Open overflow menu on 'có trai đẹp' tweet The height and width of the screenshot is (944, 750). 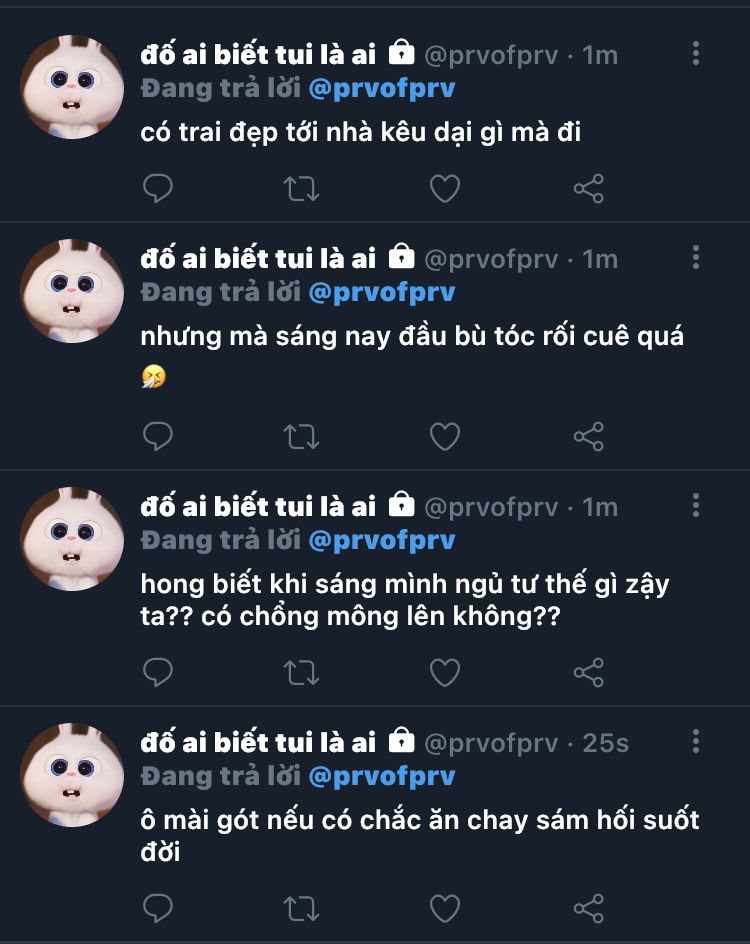coord(696,54)
